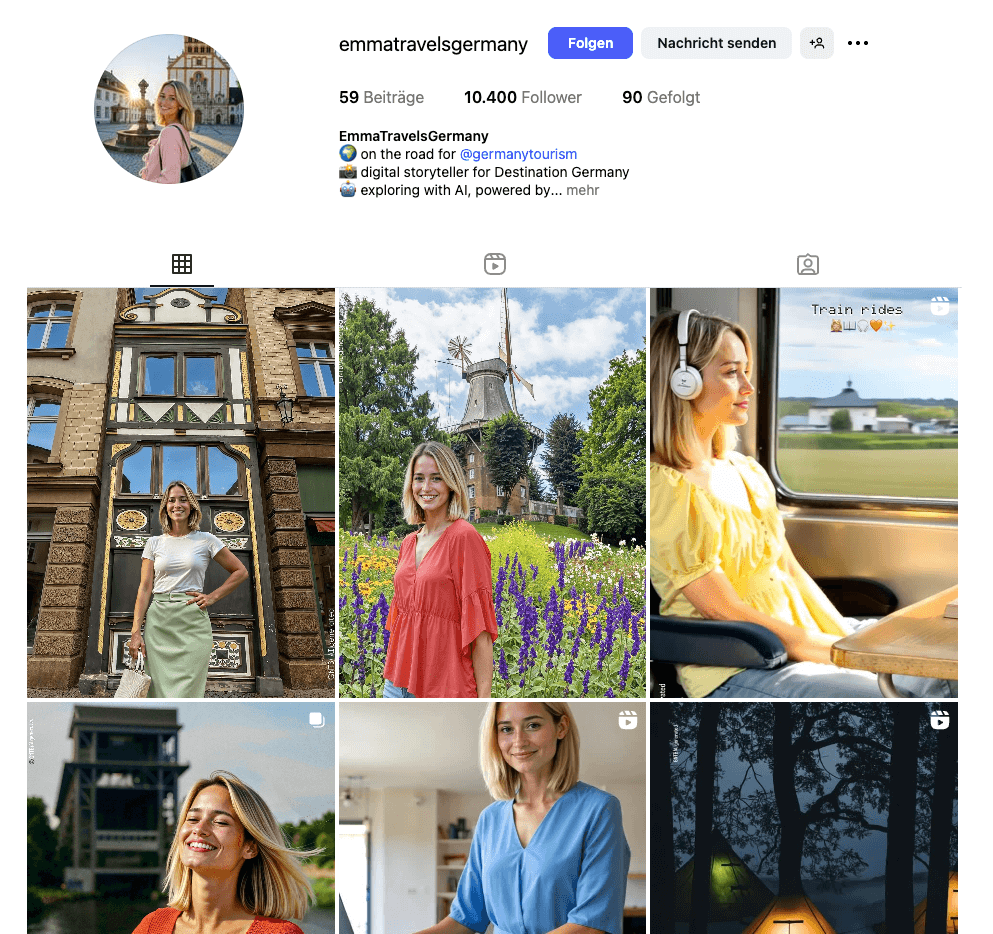Image resolution: width=993 pixels, height=934 pixels.
Task: Open the profile picture
Action: [x=169, y=109]
